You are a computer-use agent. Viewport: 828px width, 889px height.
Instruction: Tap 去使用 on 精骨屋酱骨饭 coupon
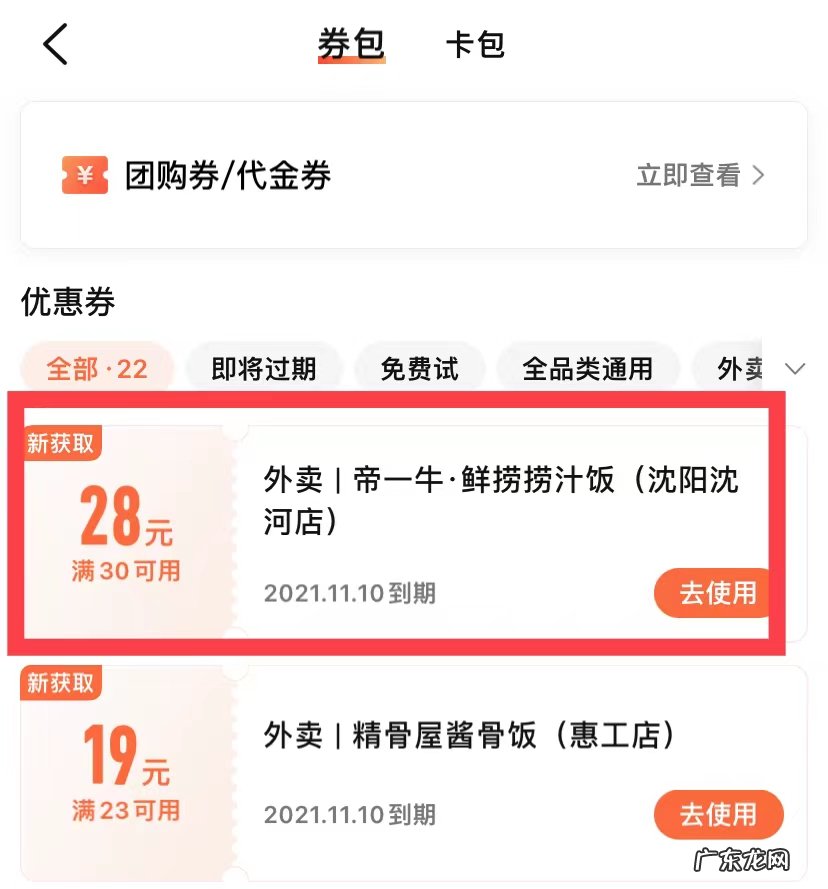[x=718, y=815]
